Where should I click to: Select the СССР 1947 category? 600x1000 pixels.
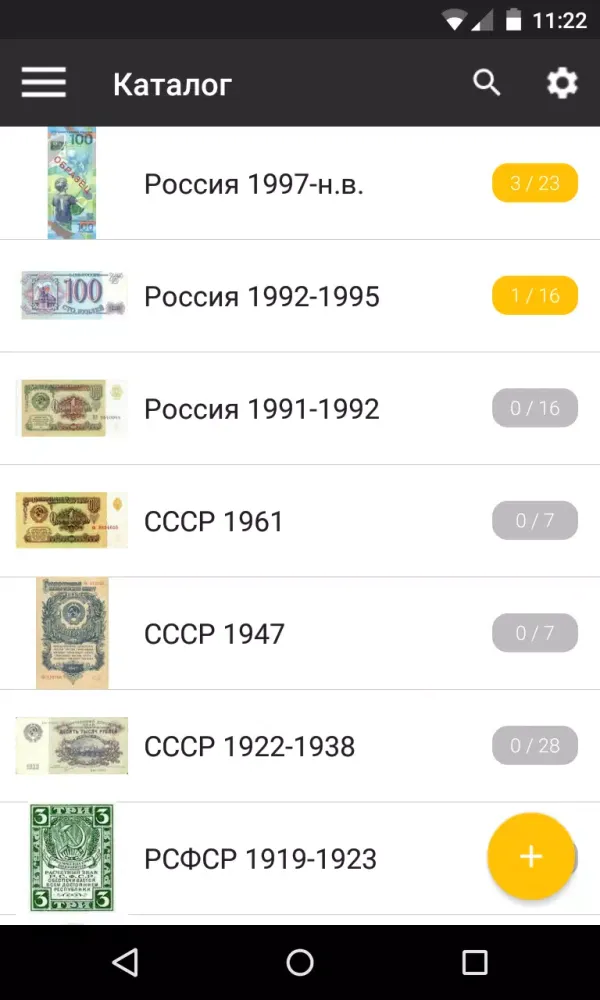pos(214,634)
